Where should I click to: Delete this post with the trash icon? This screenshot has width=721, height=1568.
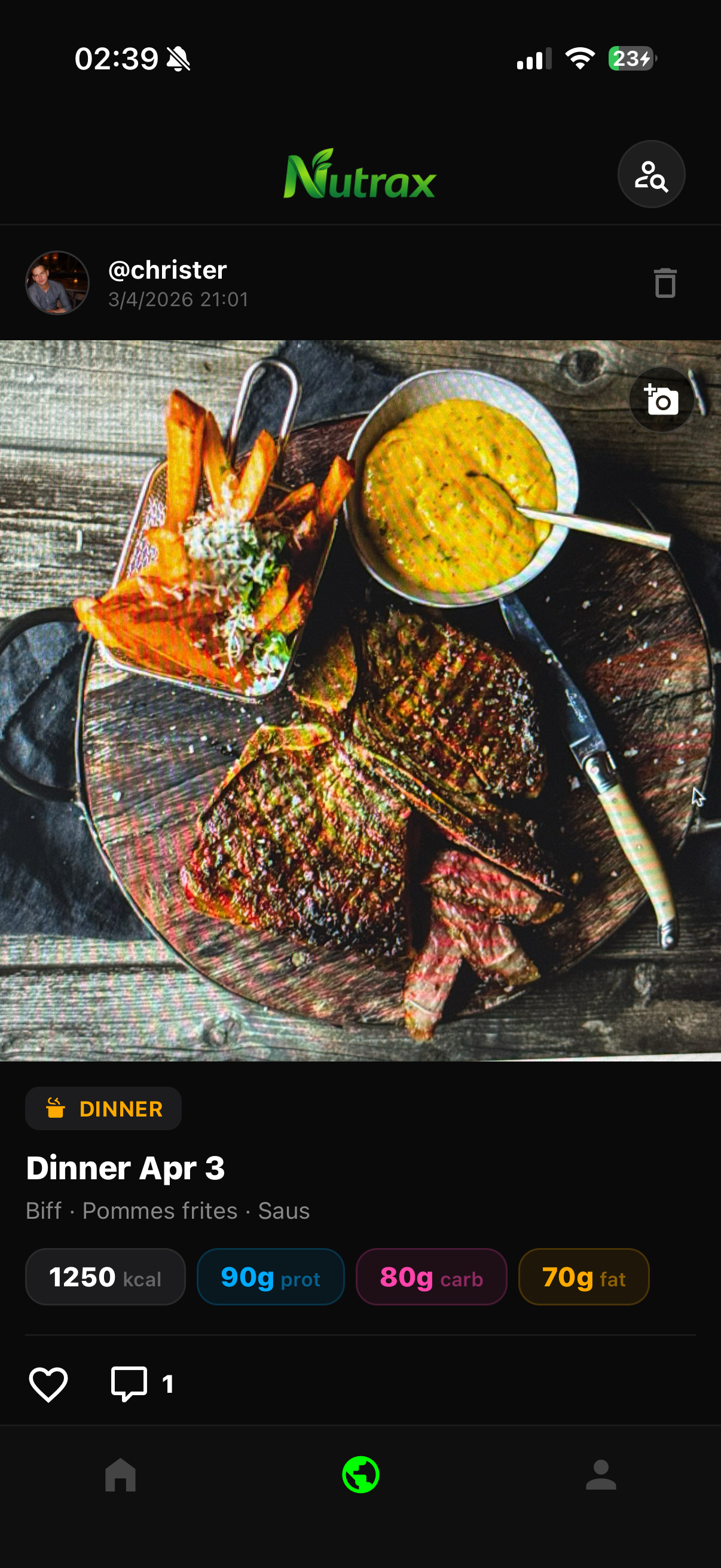pyautogui.click(x=664, y=283)
